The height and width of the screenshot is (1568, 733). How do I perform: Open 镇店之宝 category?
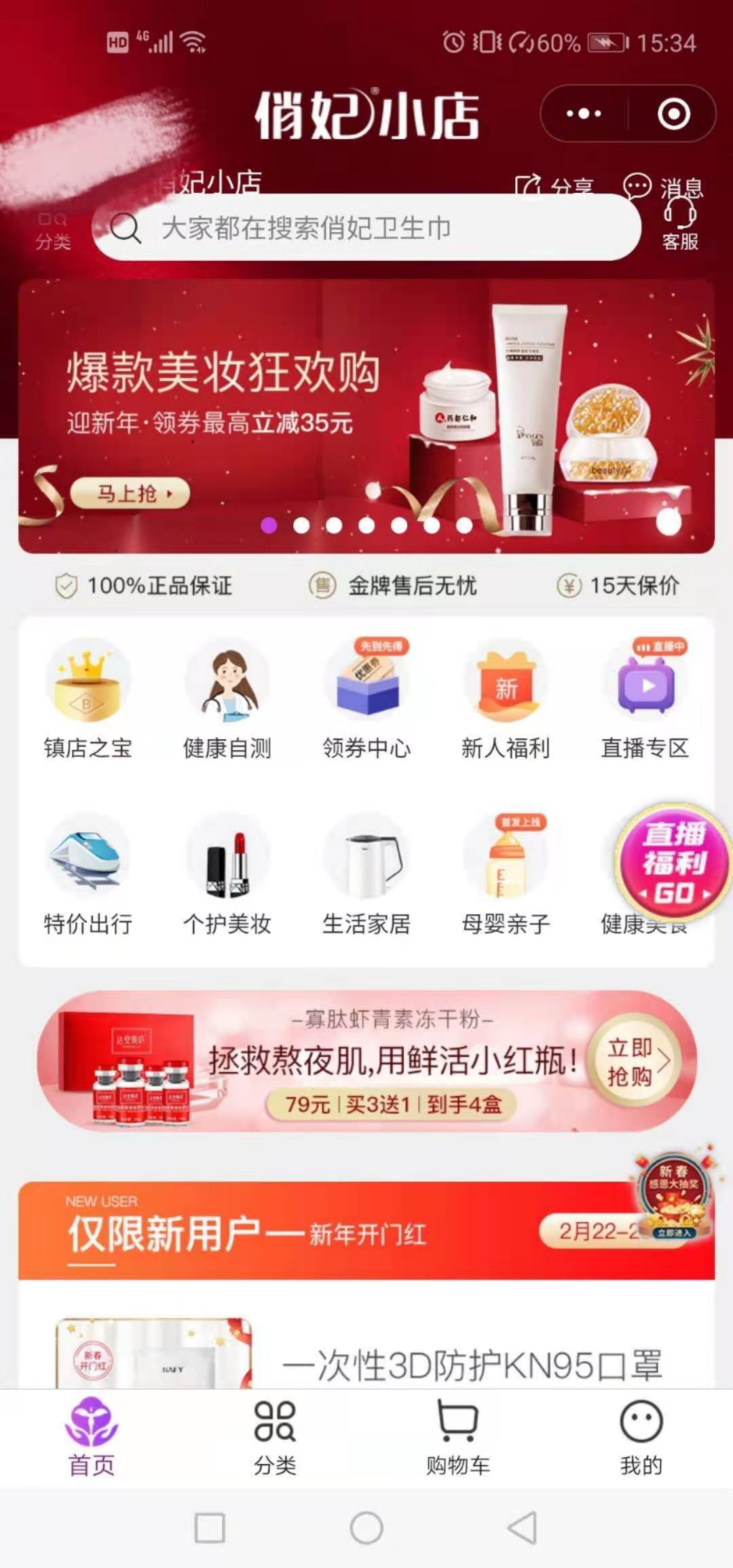(88, 699)
